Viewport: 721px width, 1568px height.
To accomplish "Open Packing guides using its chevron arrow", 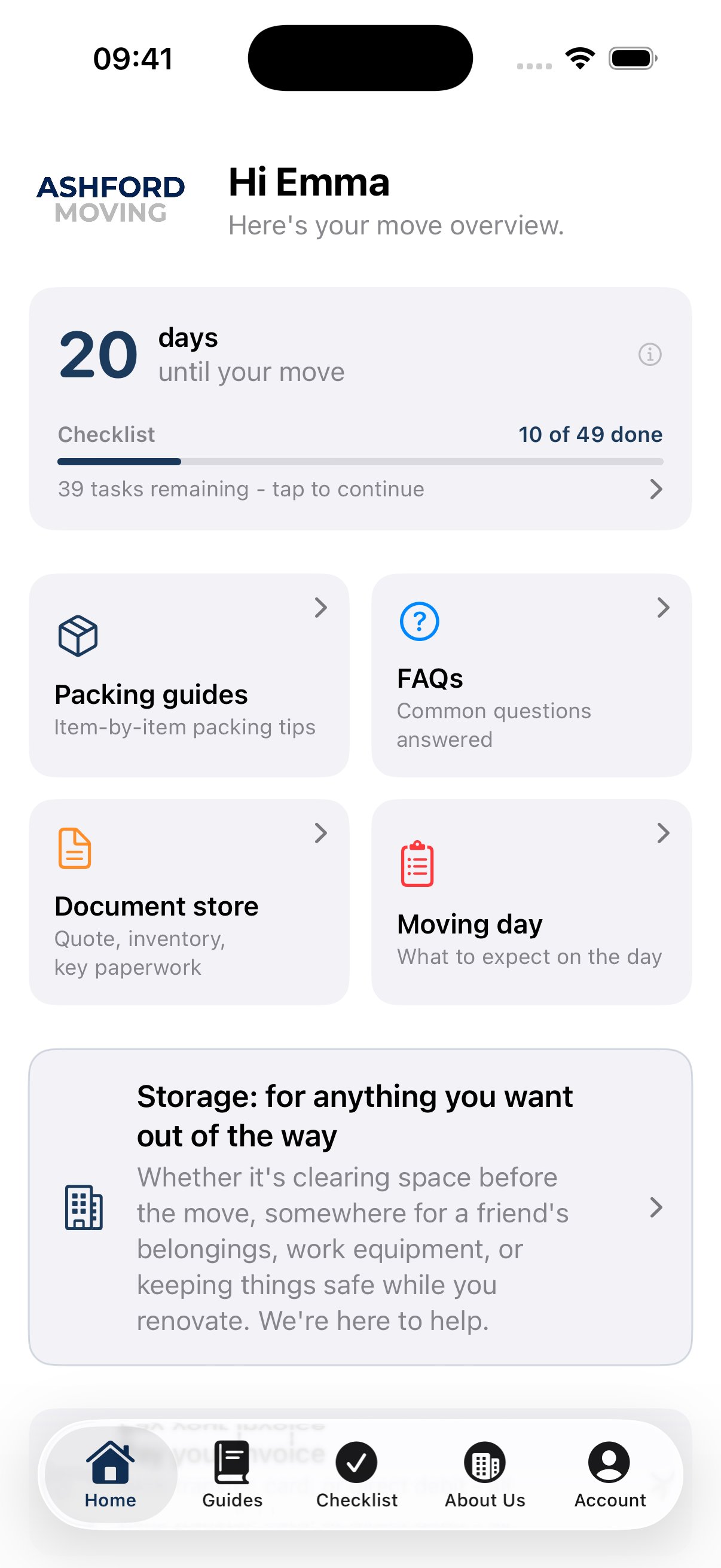I will click(320, 607).
